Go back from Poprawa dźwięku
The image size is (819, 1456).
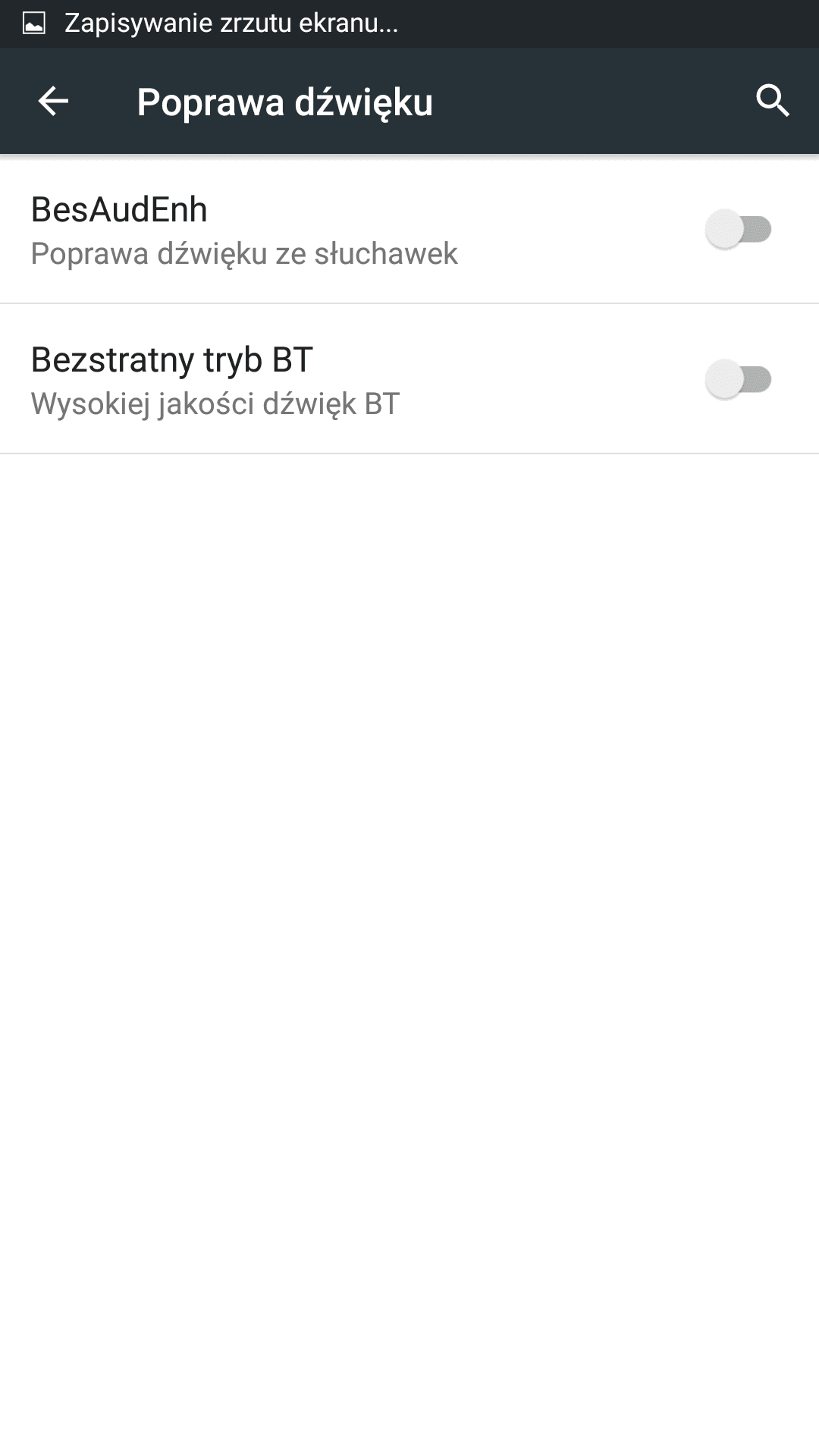(53, 101)
